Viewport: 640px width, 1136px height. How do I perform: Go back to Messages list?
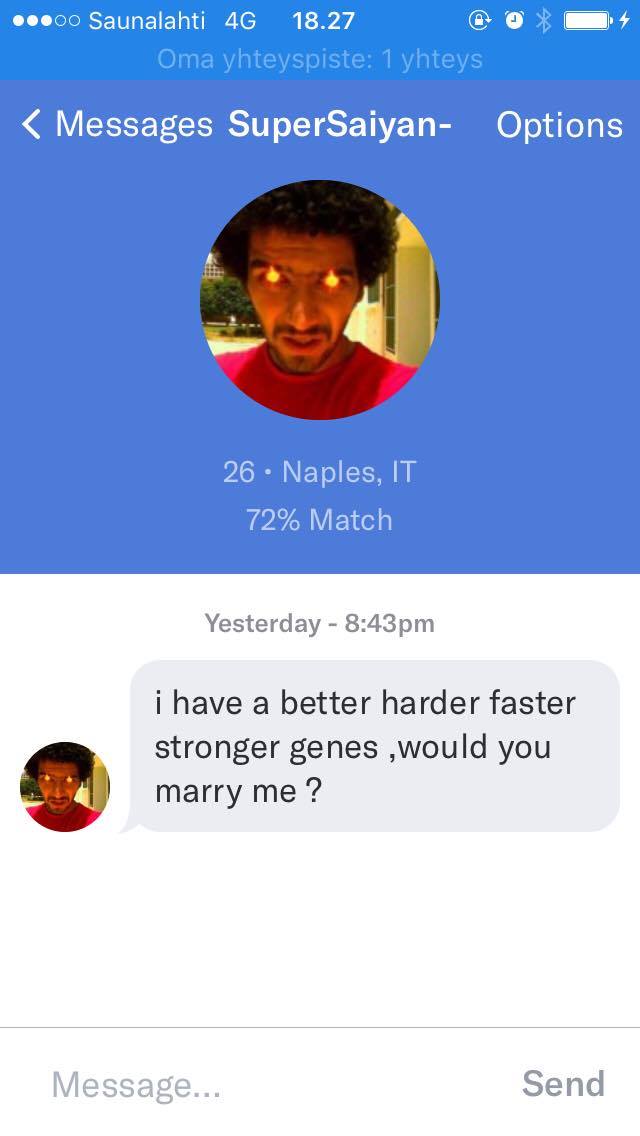(x=116, y=125)
